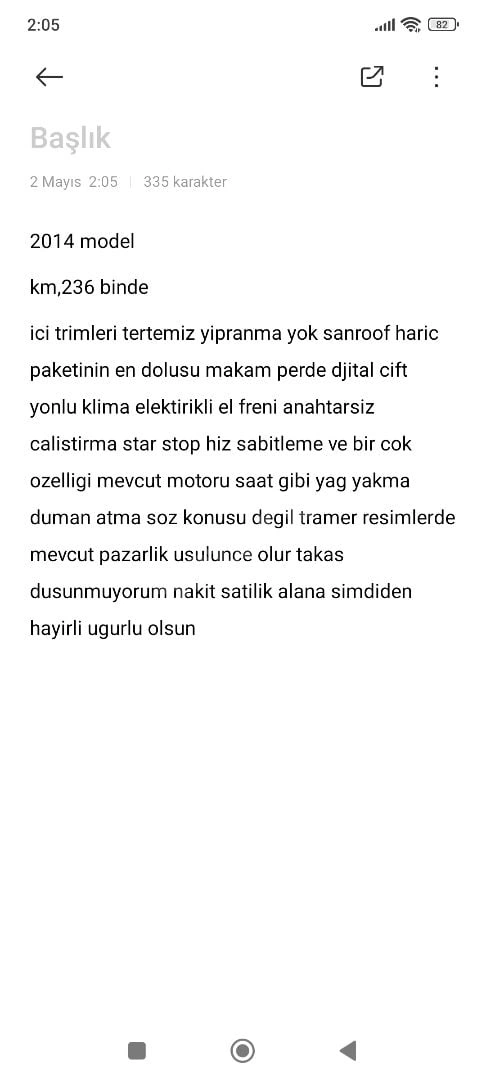Share this note via the share icon
486x1080 pixels.
click(x=372, y=76)
